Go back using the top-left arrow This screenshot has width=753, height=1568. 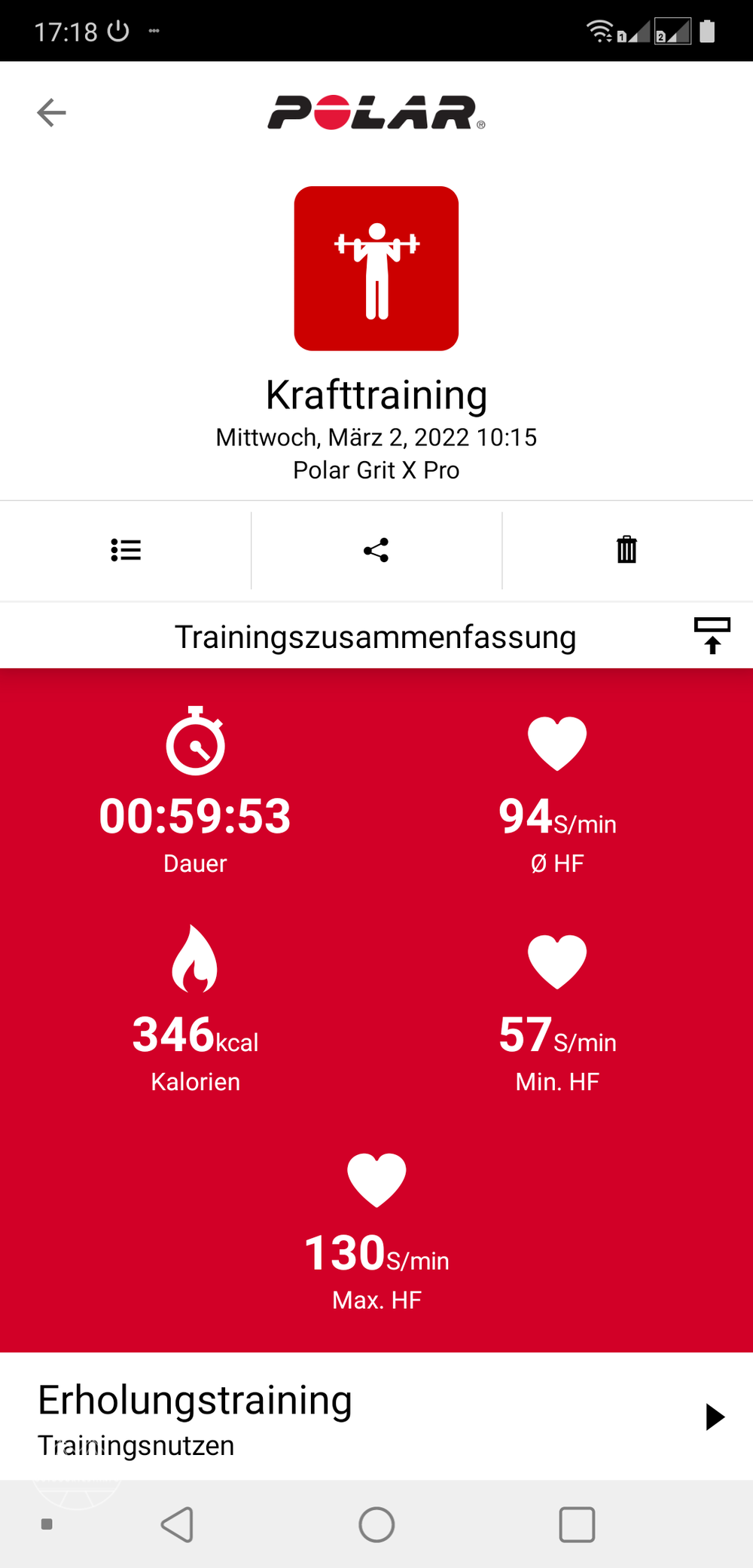[x=52, y=113]
